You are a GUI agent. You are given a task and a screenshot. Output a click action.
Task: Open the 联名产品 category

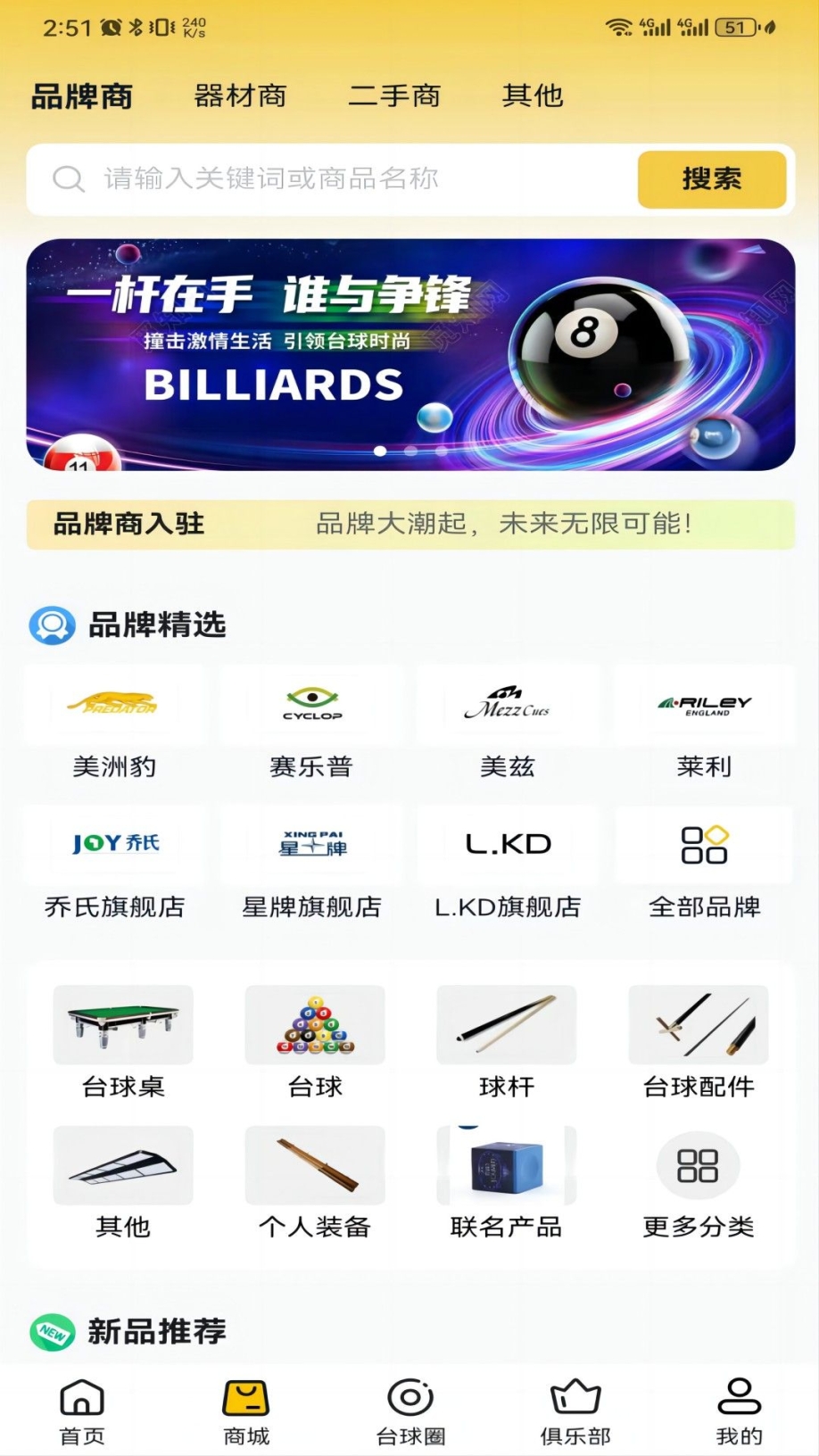coord(506,1182)
